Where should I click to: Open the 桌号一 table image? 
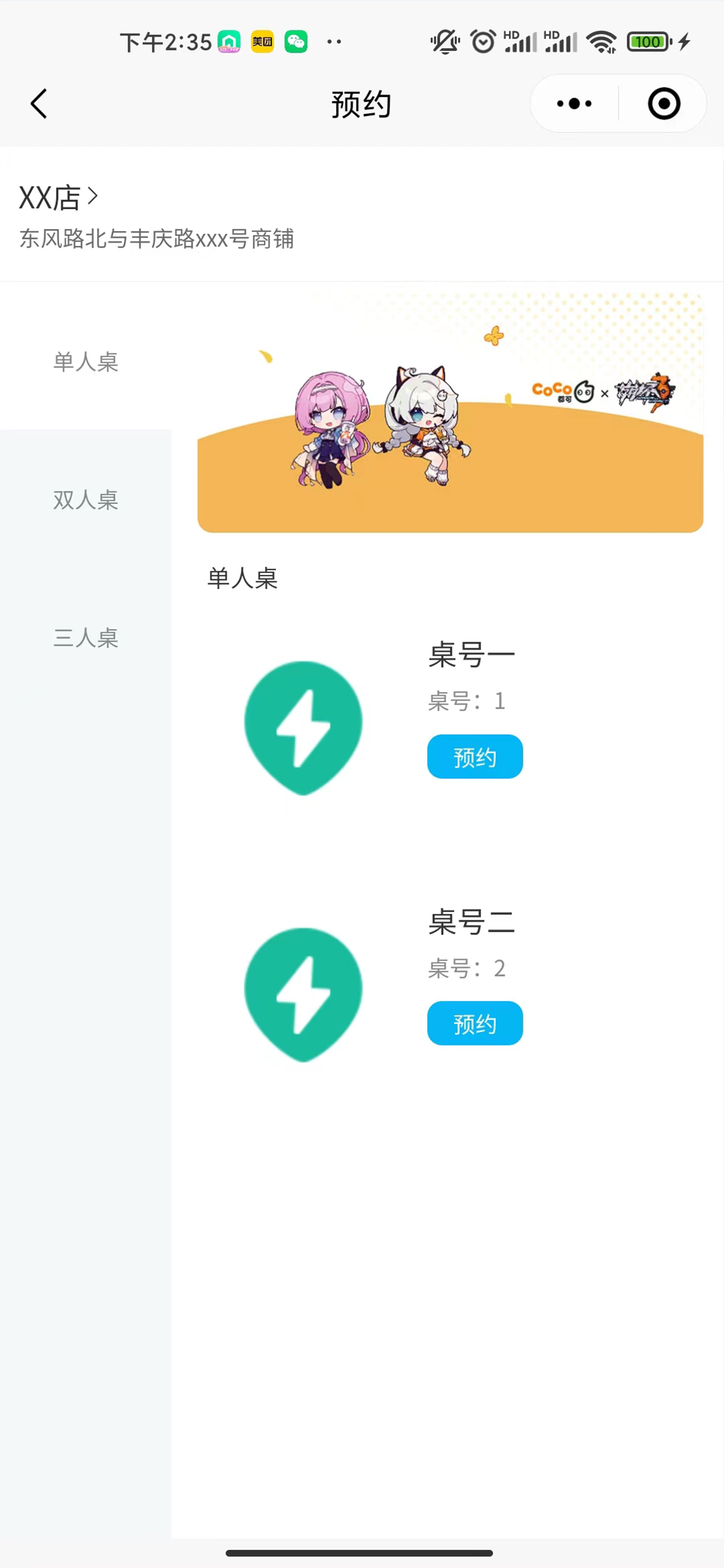click(x=303, y=728)
